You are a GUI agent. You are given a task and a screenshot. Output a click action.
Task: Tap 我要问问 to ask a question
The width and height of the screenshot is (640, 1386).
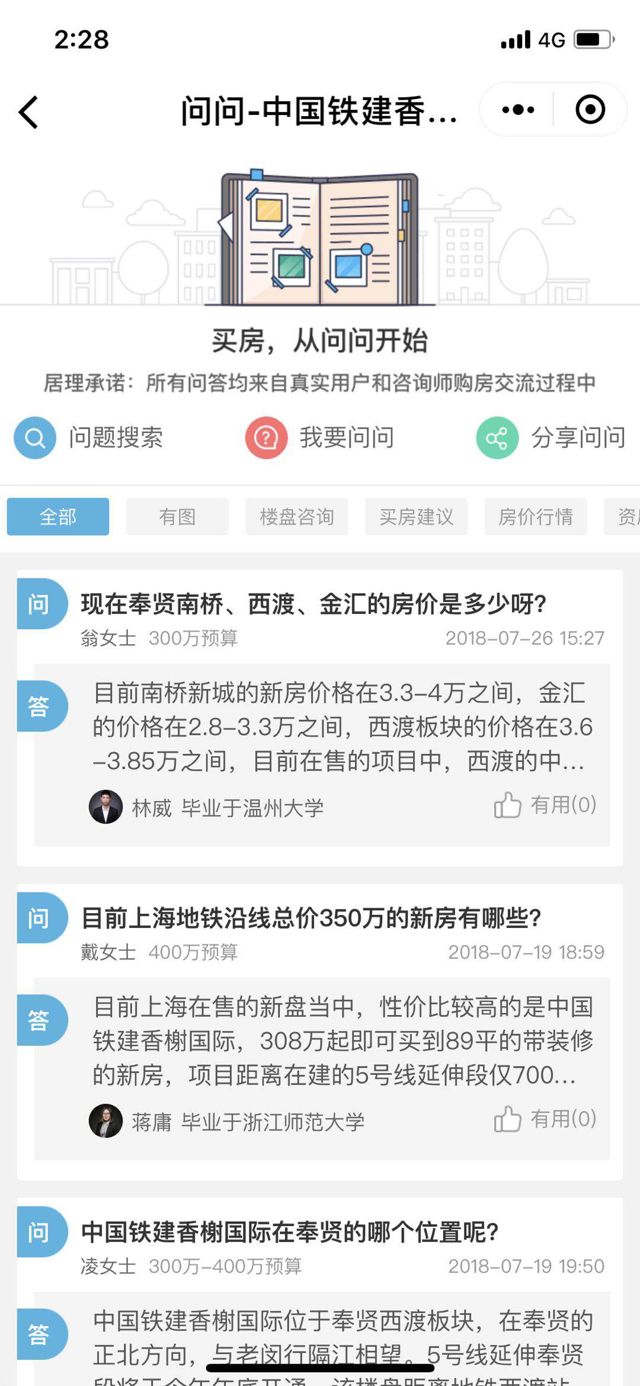320,437
